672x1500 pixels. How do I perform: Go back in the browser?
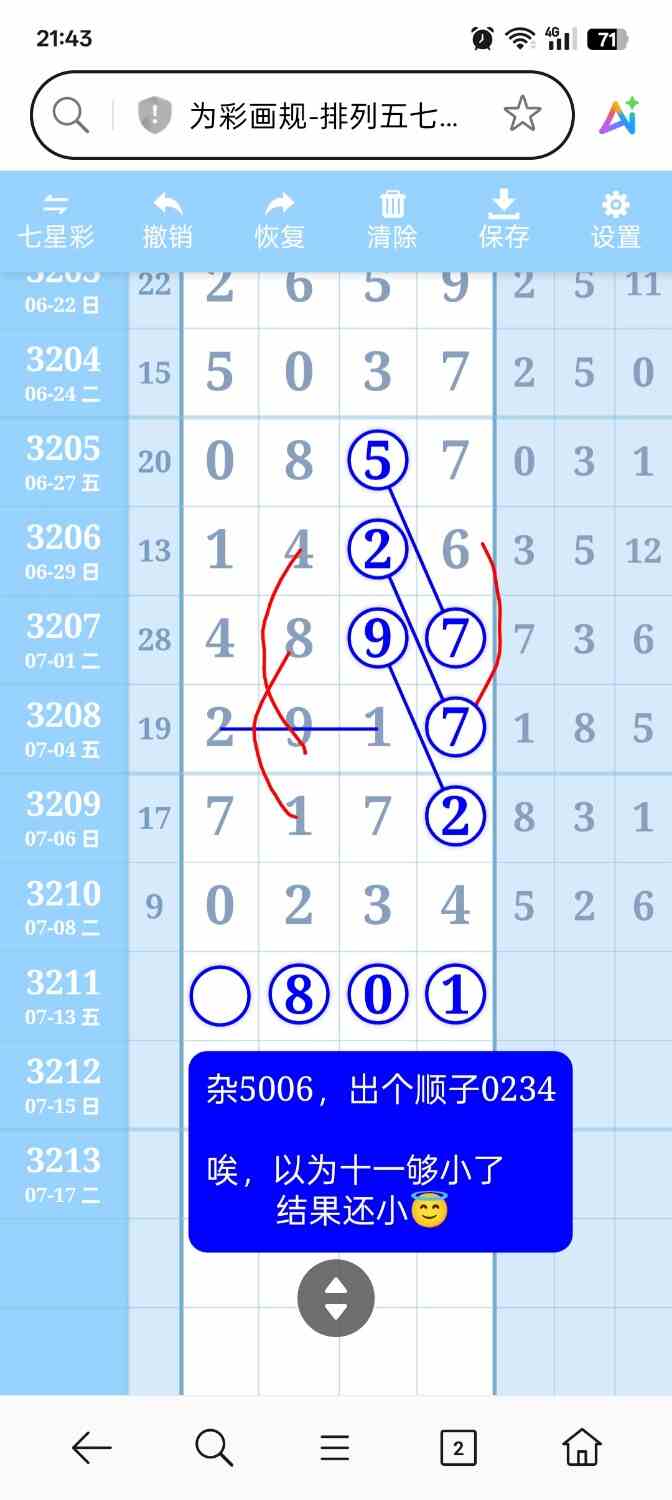pos(91,1447)
